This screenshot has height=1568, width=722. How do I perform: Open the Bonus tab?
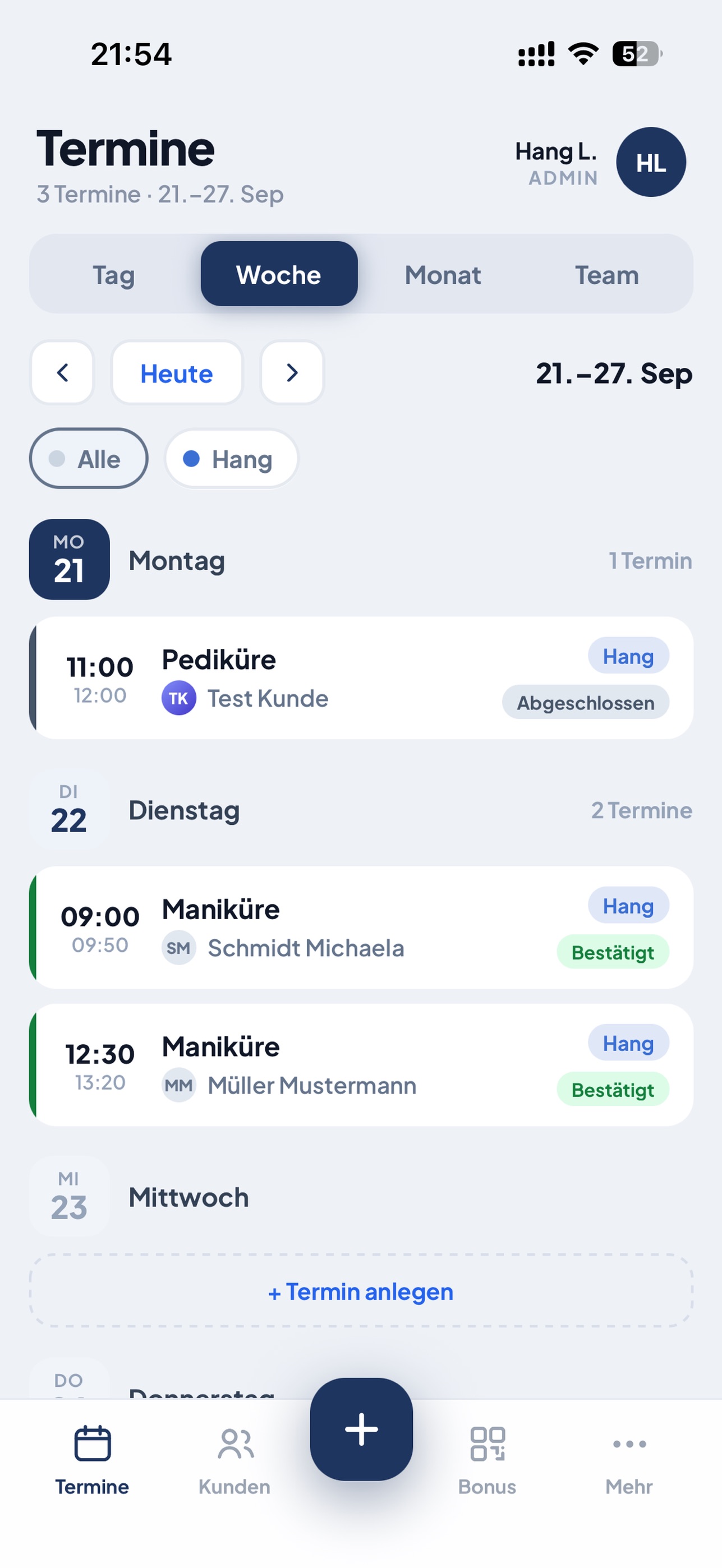pyautogui.click(x=487, y=1460)
